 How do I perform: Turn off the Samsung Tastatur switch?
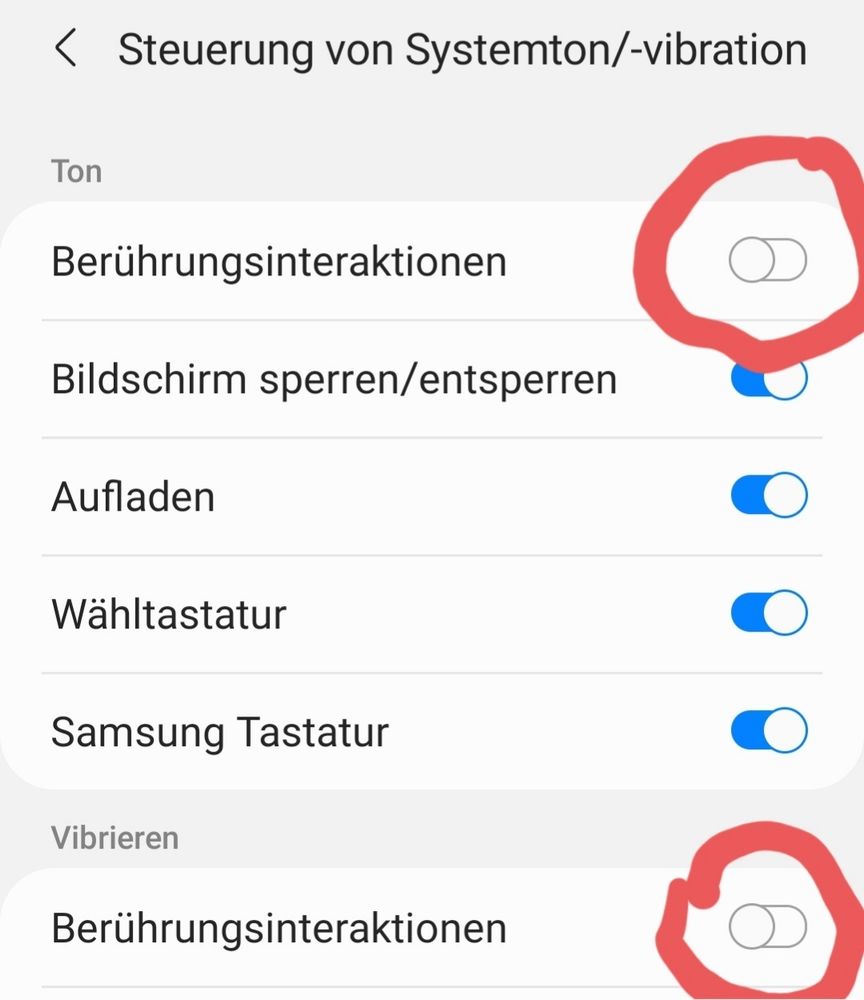coord(767,731)
